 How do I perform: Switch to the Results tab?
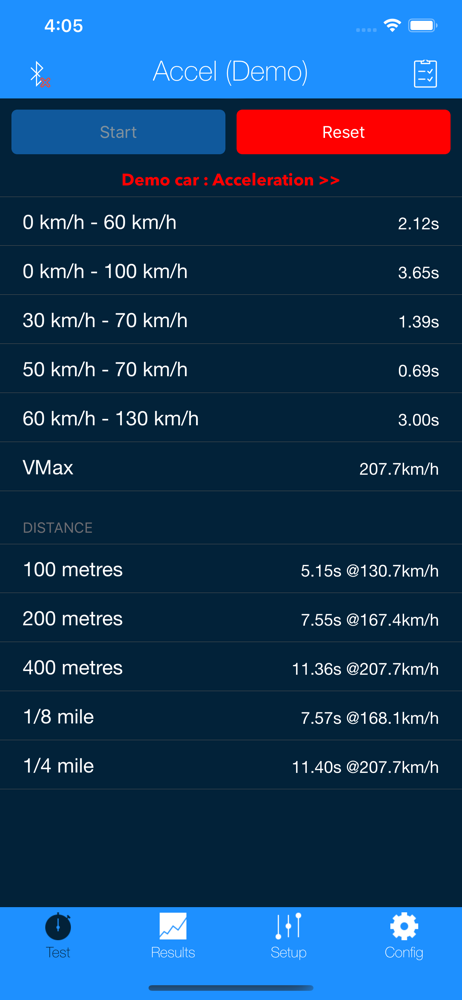pos(173,936)
